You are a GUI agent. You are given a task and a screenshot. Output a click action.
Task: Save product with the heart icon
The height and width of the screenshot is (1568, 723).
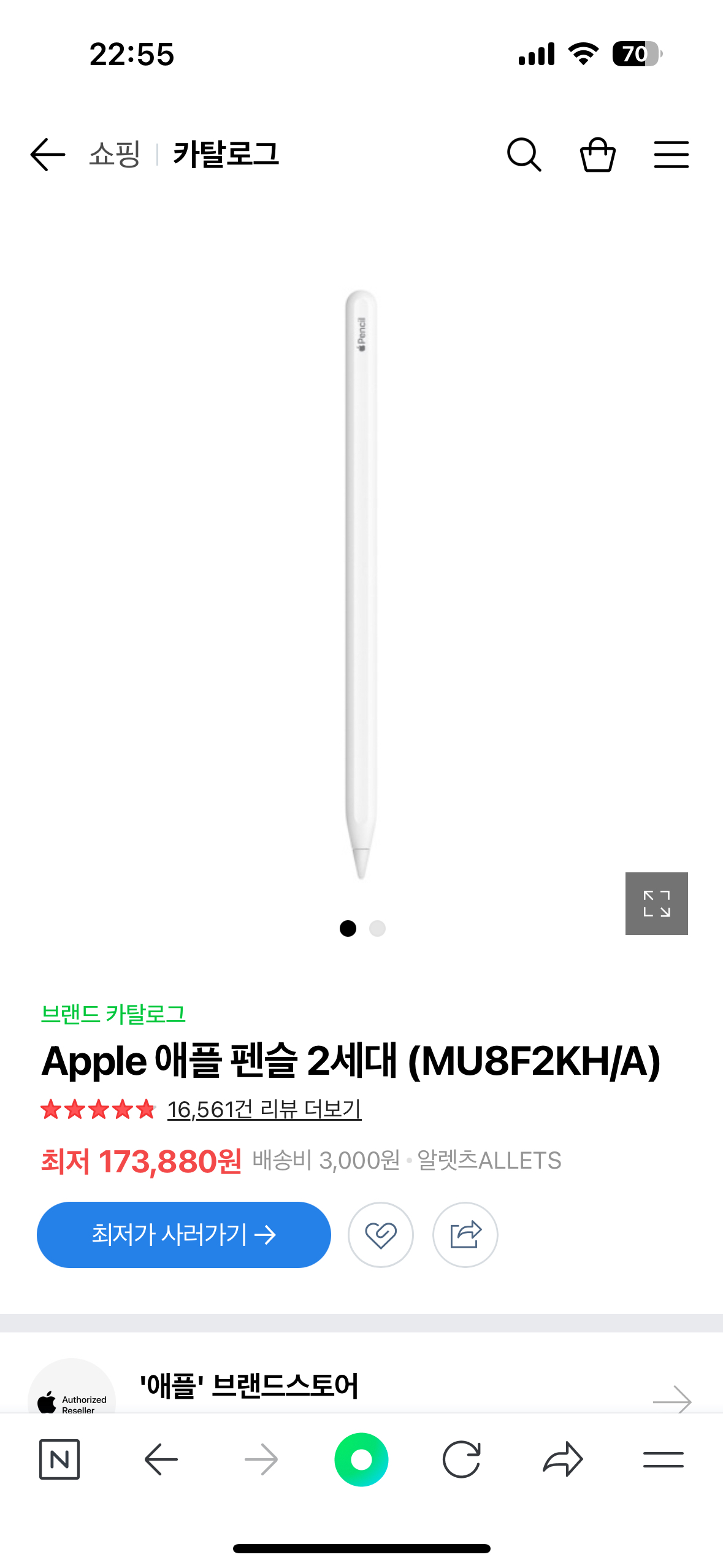pyautogui.click(x=380, y=1234)
